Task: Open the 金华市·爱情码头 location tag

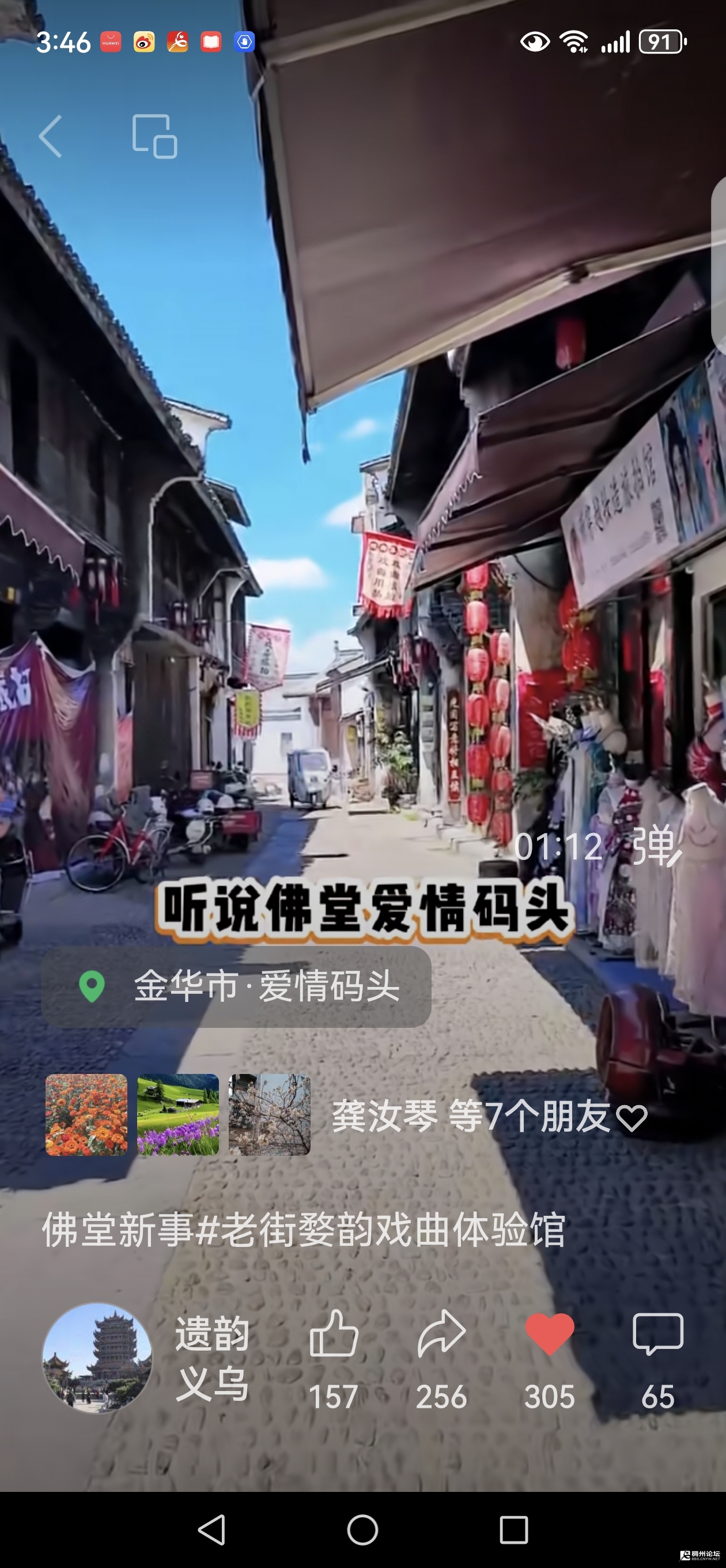Action: 236,987
